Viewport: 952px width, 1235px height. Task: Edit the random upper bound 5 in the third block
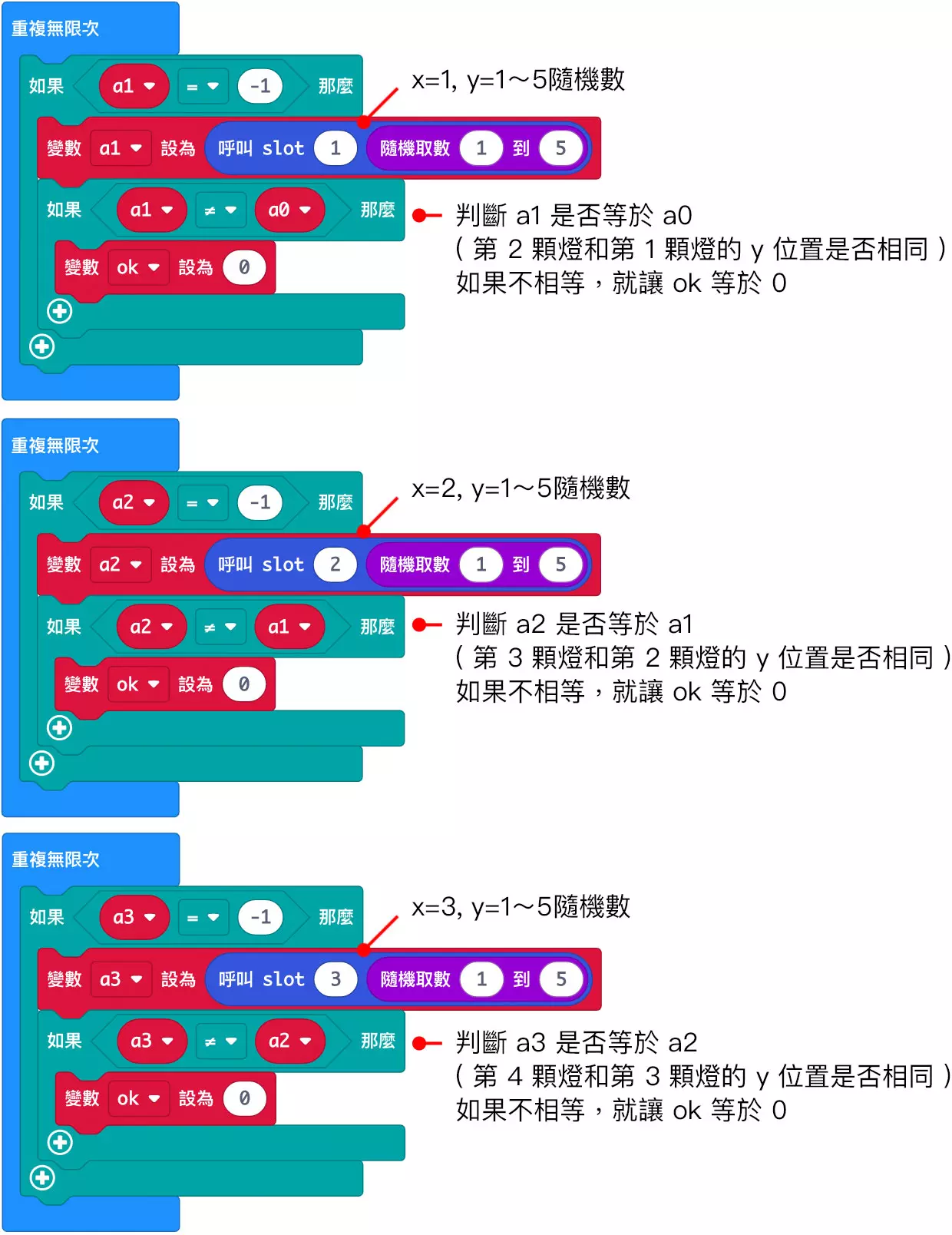pyautogui.click(x=561, y=978)
